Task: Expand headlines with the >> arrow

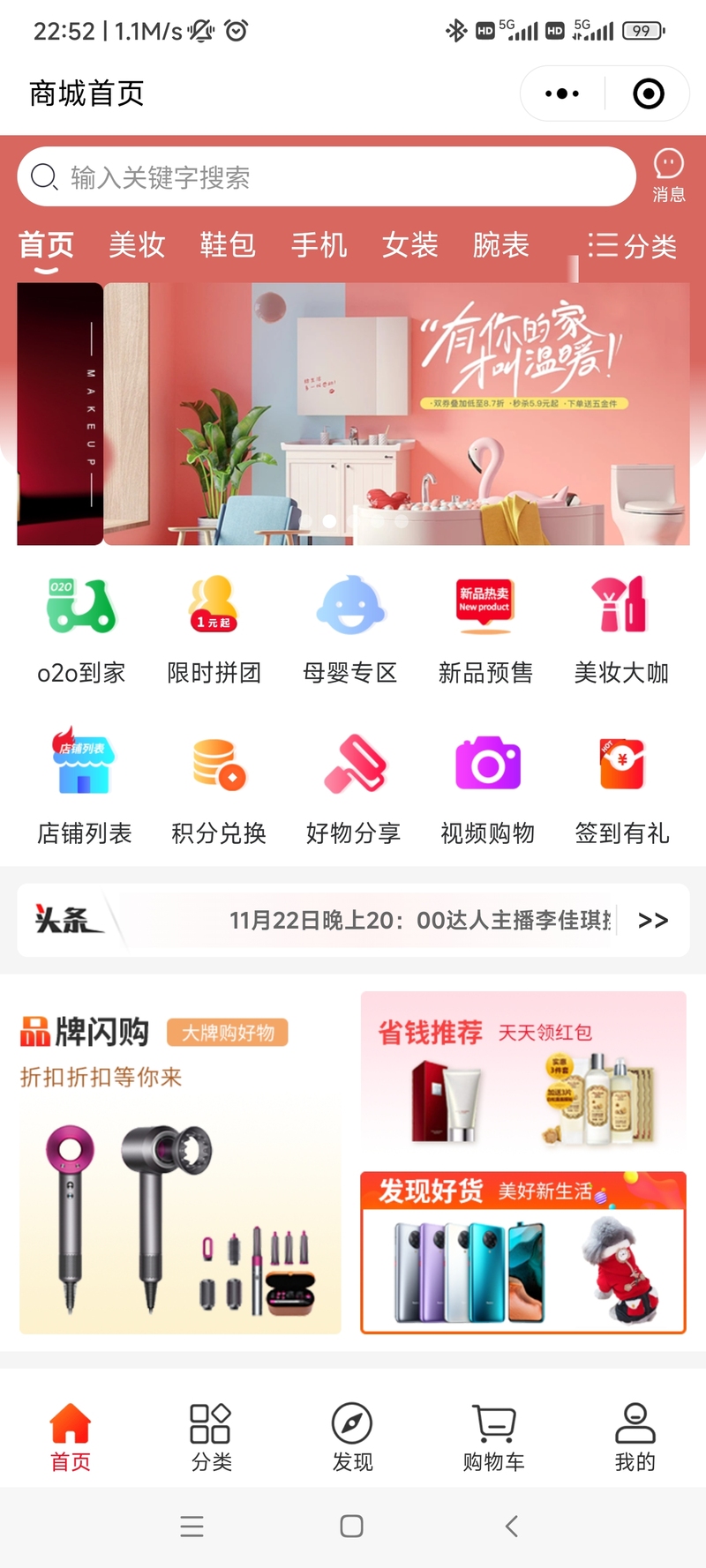Action: pyautogui.click(x=653, y=921)
